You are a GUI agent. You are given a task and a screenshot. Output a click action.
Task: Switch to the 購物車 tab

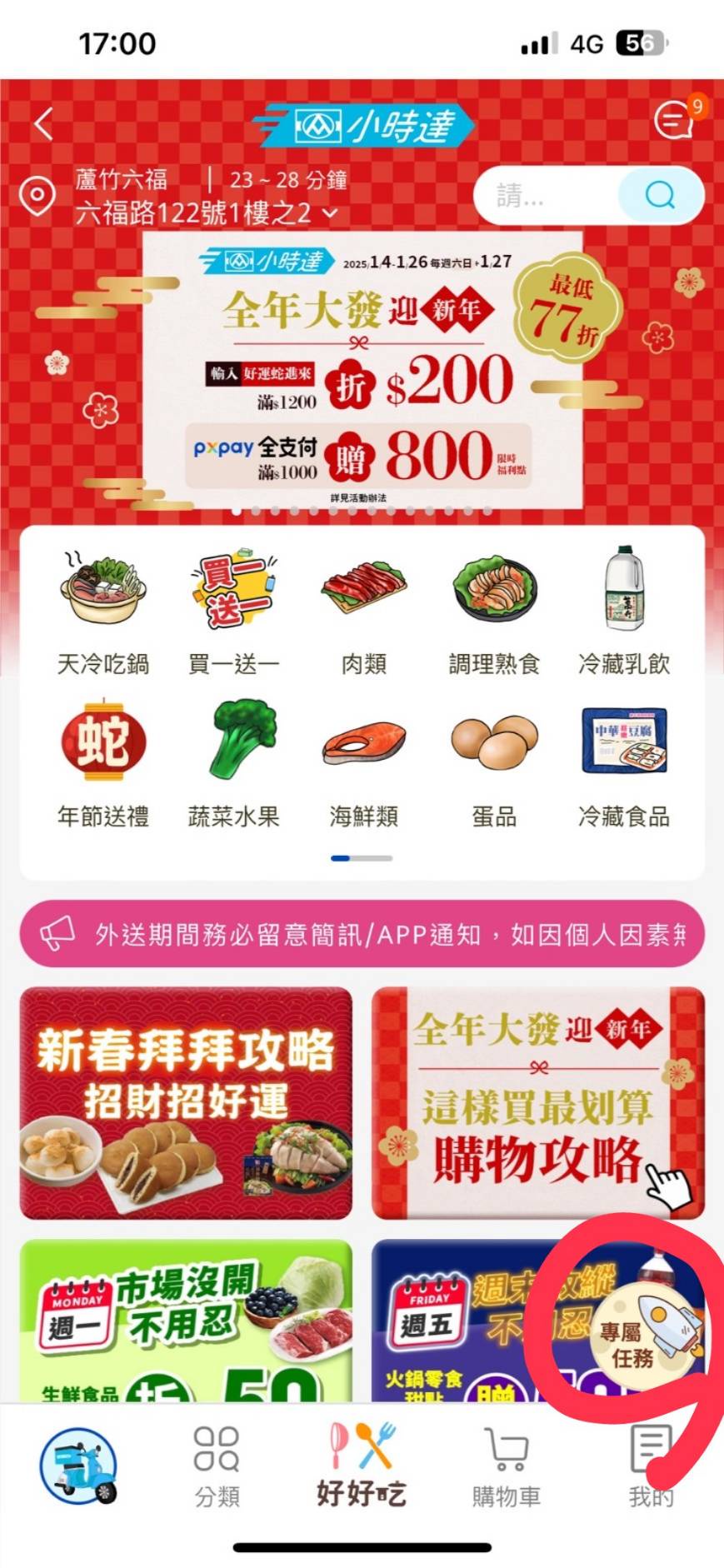click(507, 1467)
